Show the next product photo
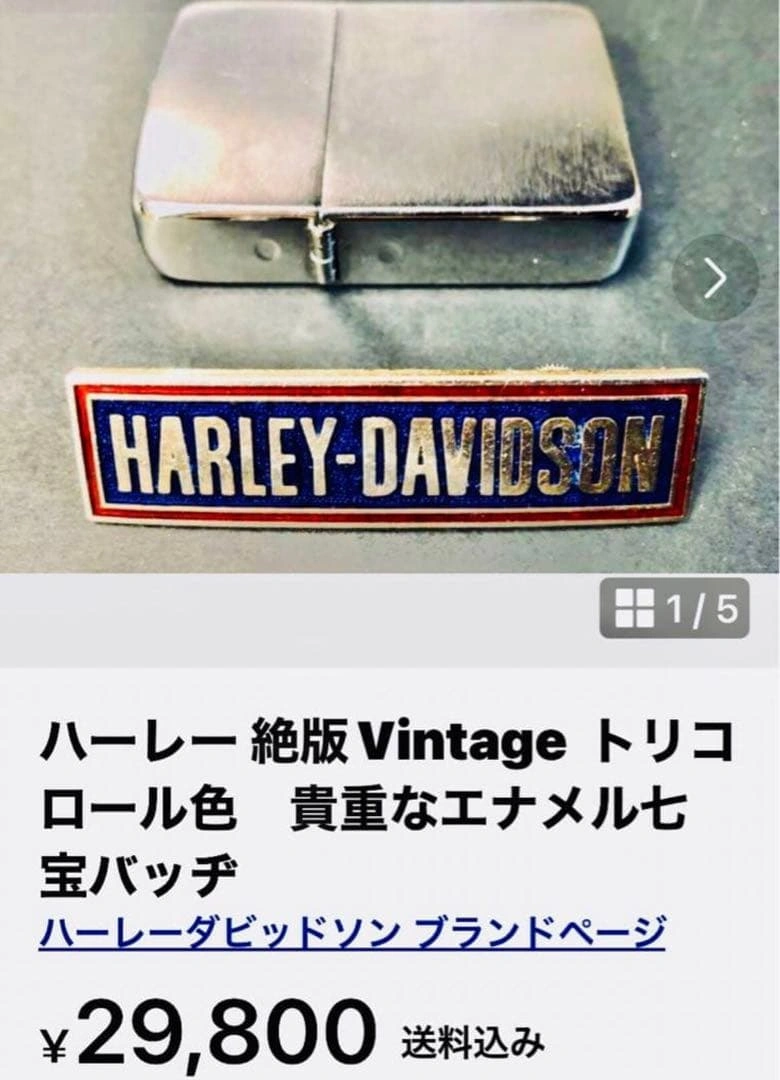Viewport: 780px width, 1080px height. 714,278
